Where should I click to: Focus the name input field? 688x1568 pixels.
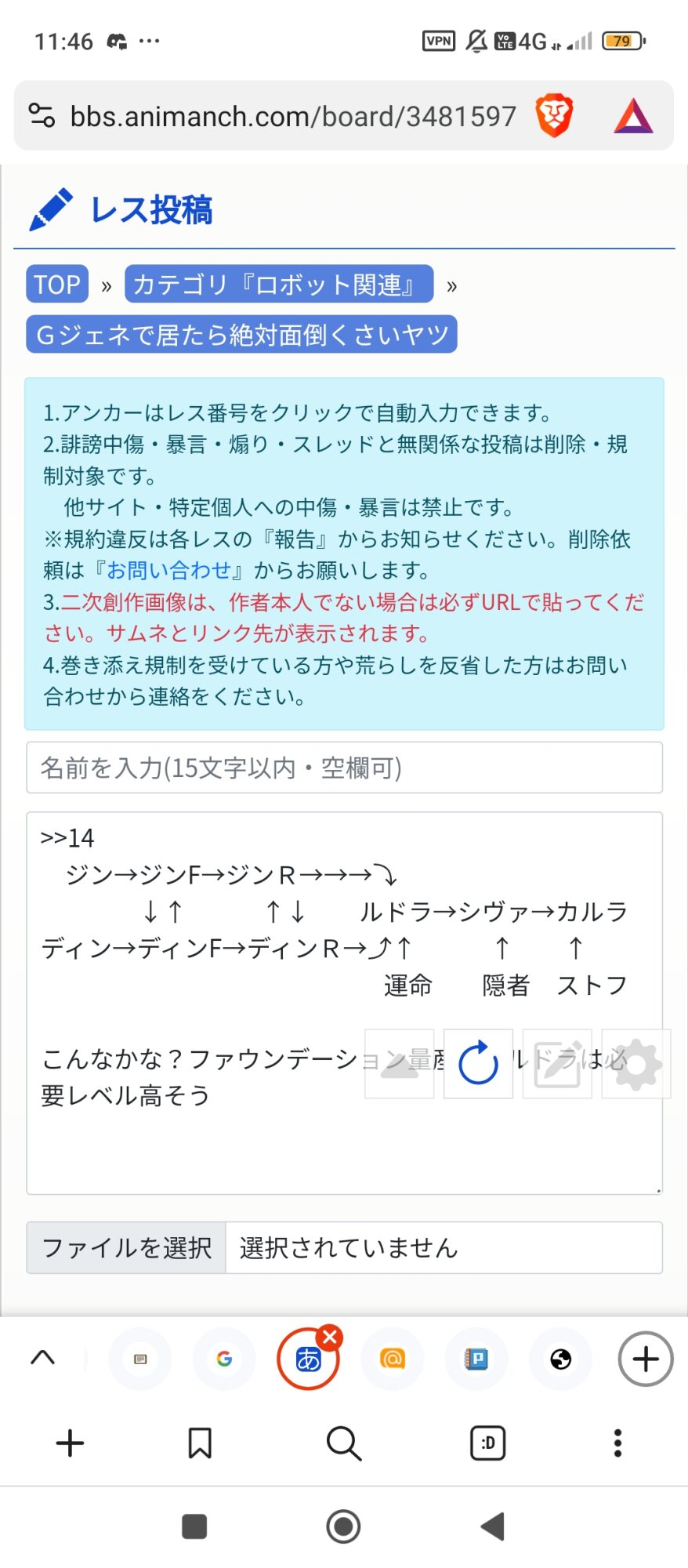coord(344,768)
